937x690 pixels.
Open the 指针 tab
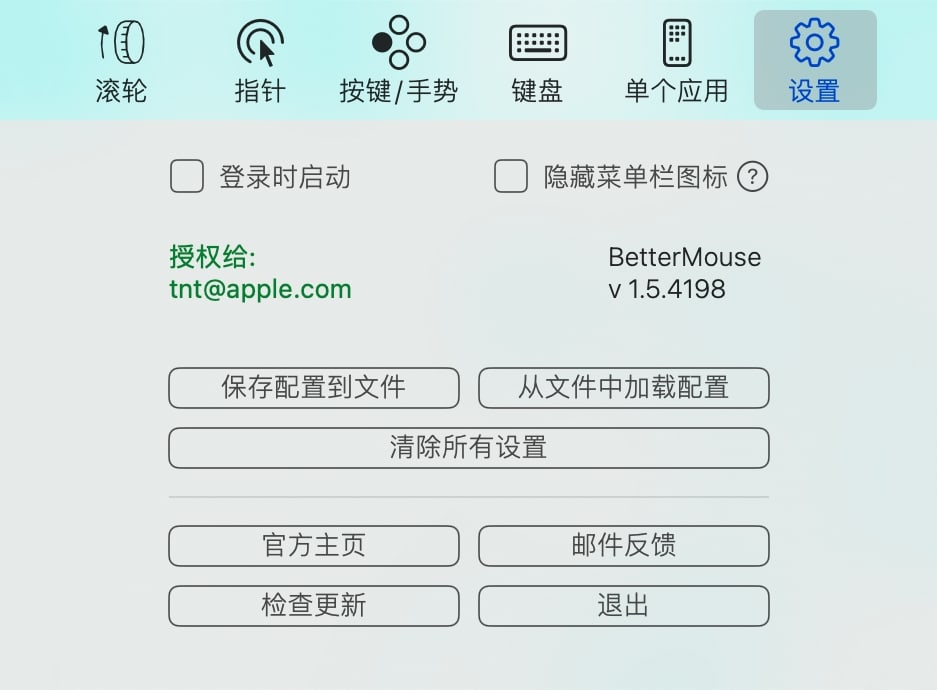[x=260, y=61]
